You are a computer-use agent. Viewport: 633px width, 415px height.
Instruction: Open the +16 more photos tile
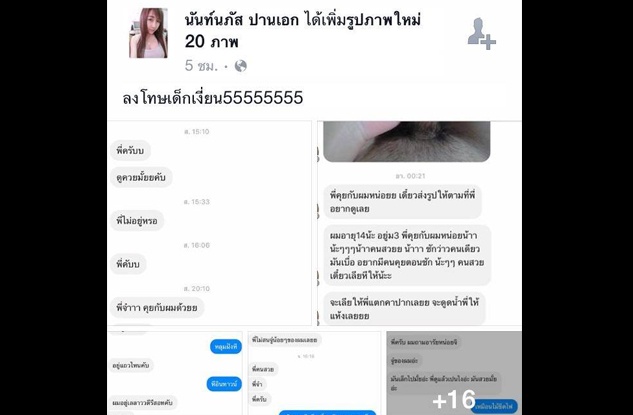[453, 372]
